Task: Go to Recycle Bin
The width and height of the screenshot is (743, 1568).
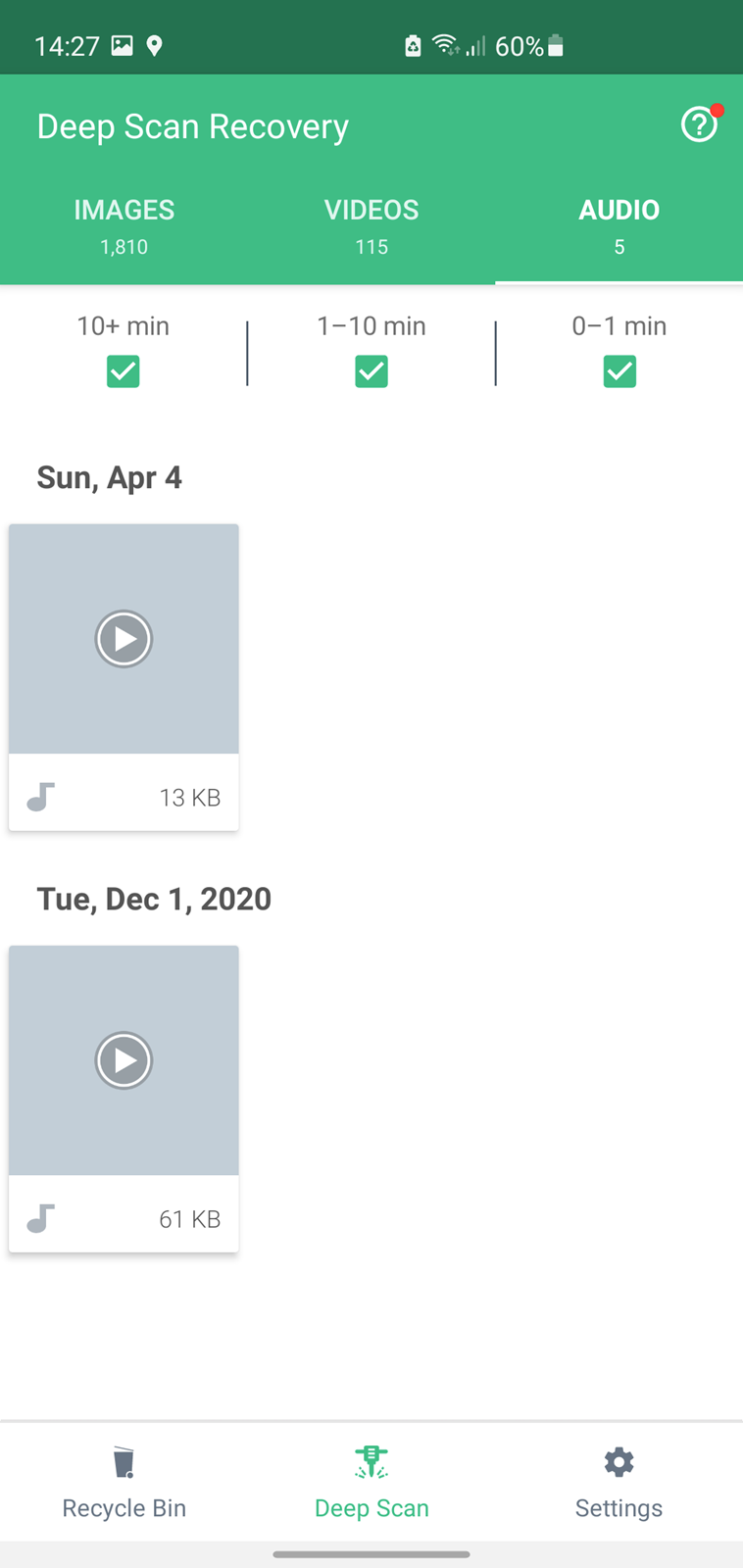Action: click(124, 1483)
